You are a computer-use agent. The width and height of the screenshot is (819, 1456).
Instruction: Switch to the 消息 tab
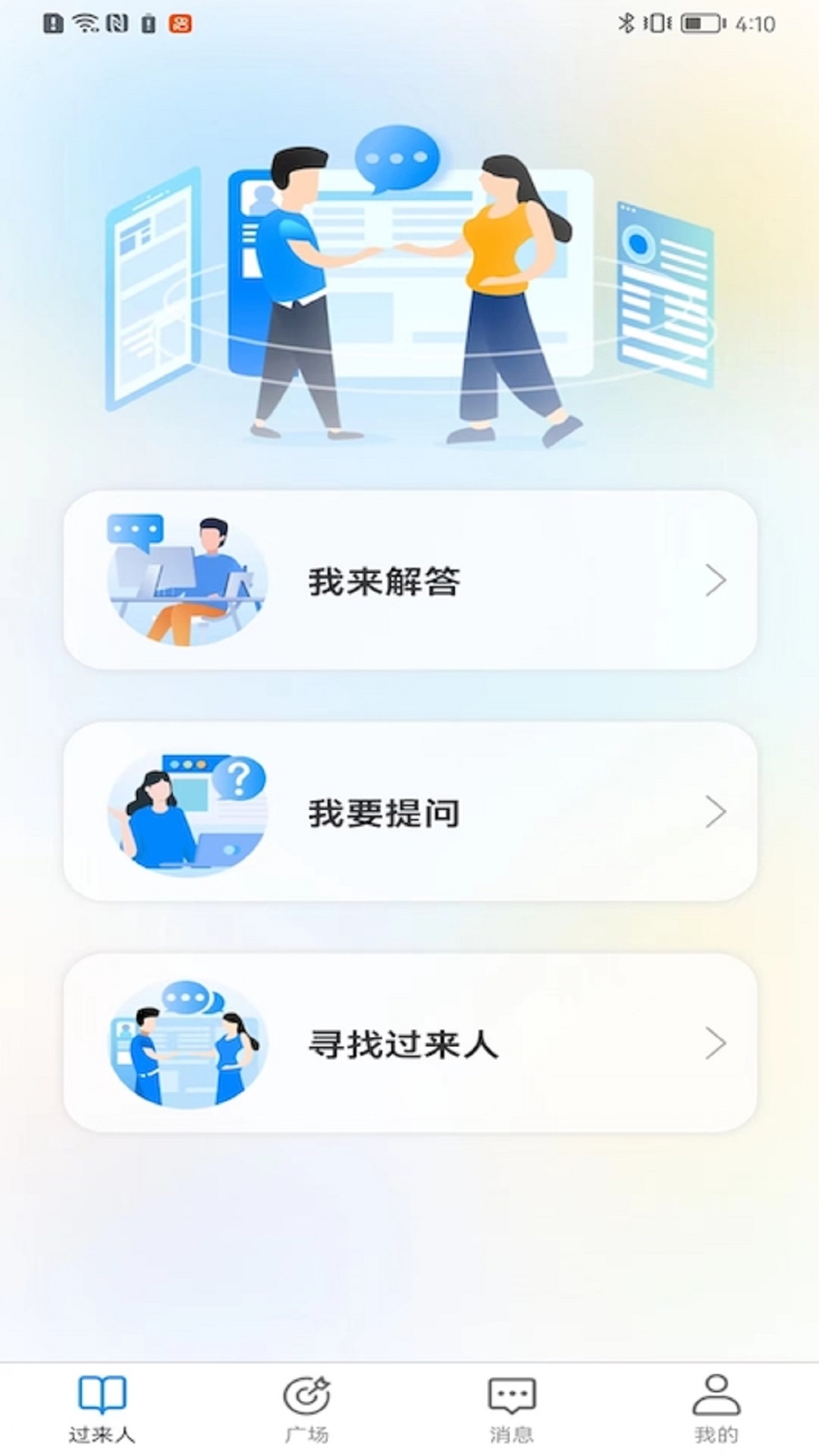point(512,1409)
